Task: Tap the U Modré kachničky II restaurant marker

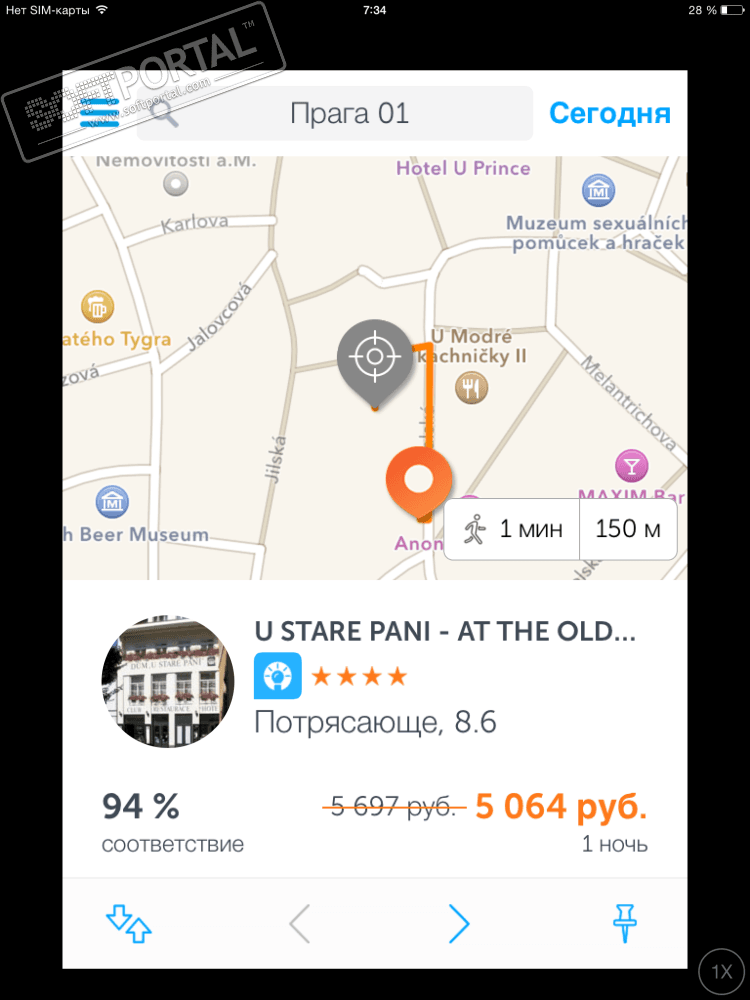Action: 470,386
